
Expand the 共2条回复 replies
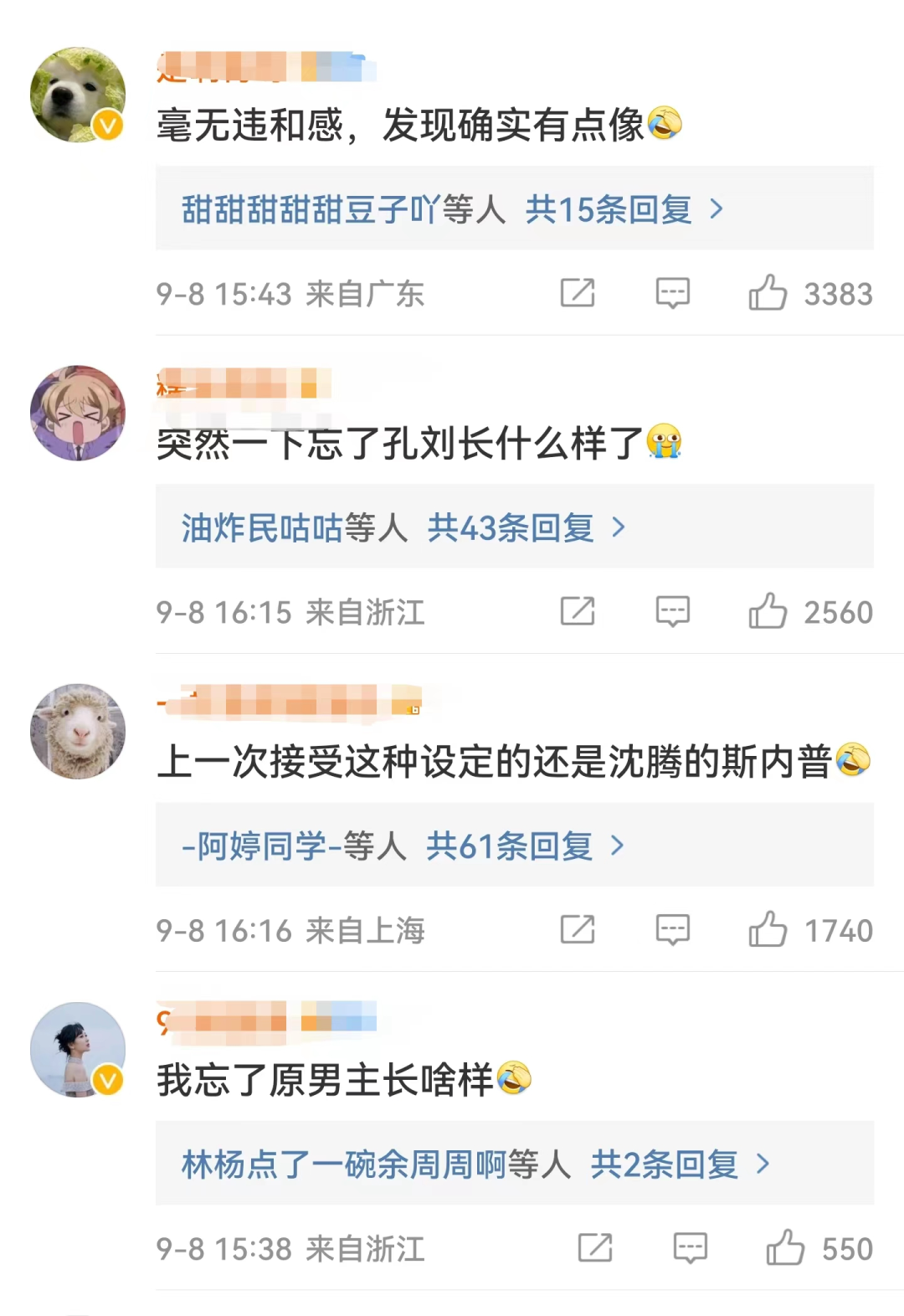[x=680, y=1164]
